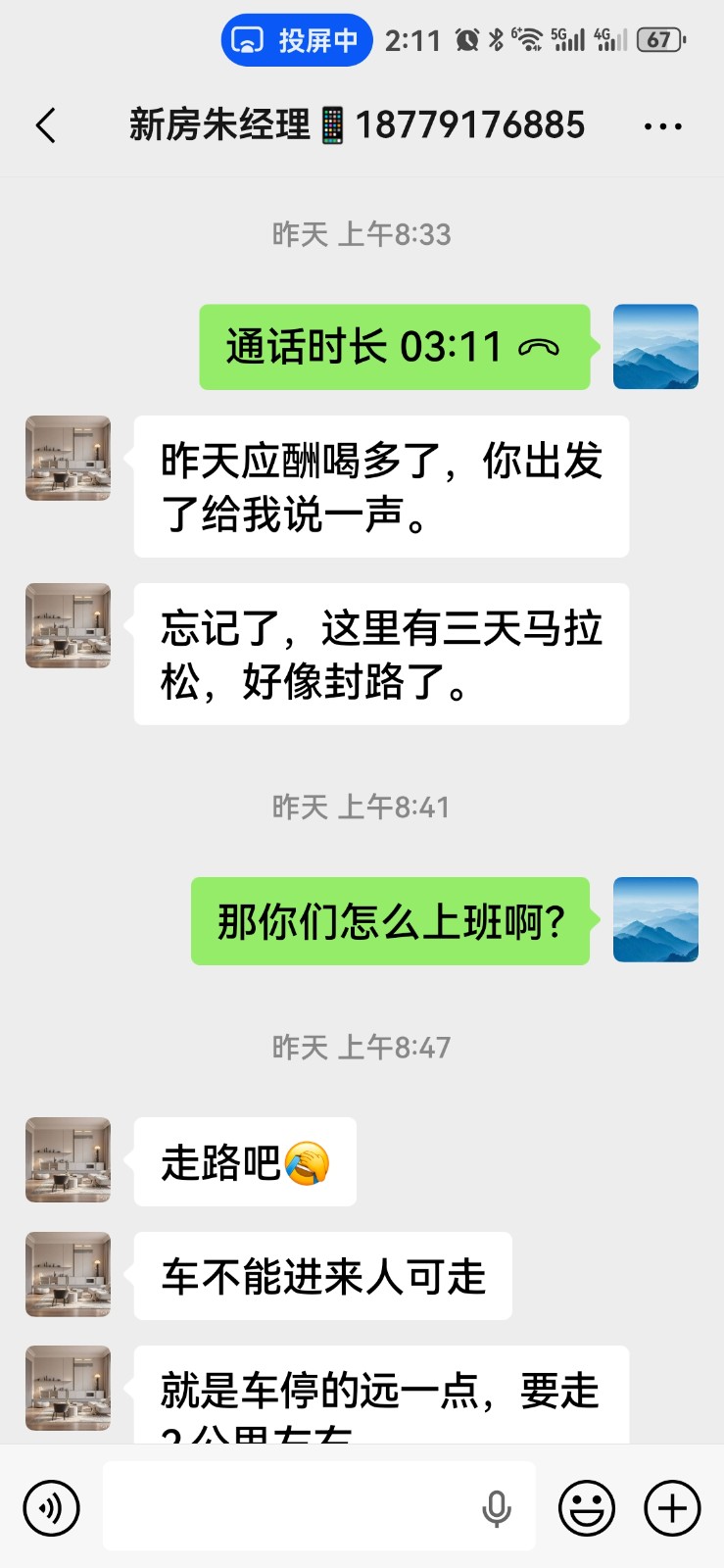The image size is (724, 1568).
Task: Open contact avatar beside 昨天应酬喝多了 message
Action: point(68,458)
